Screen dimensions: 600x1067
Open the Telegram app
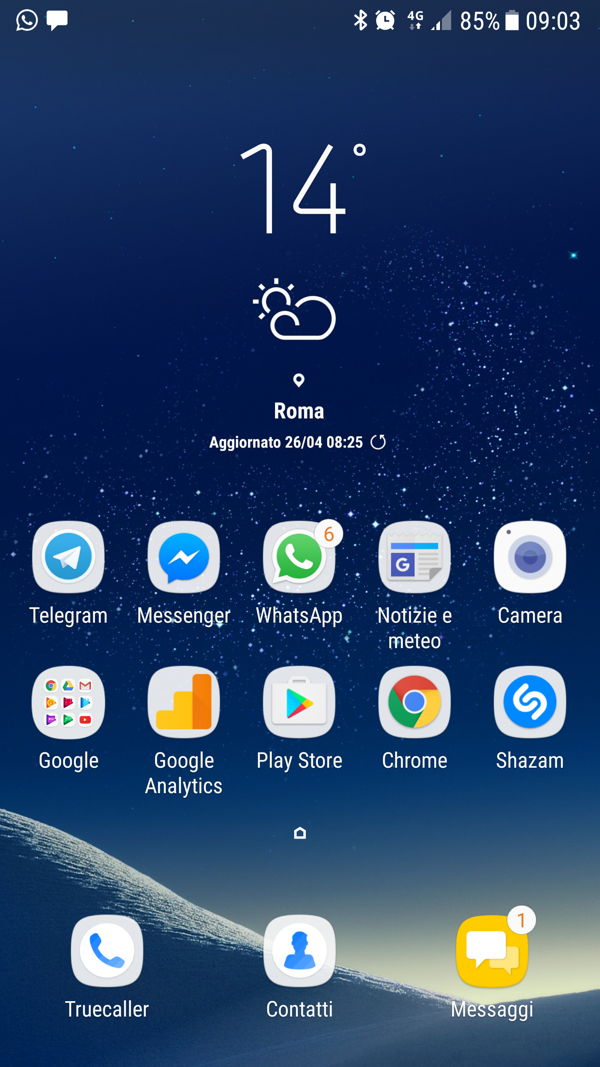(68, 558)
